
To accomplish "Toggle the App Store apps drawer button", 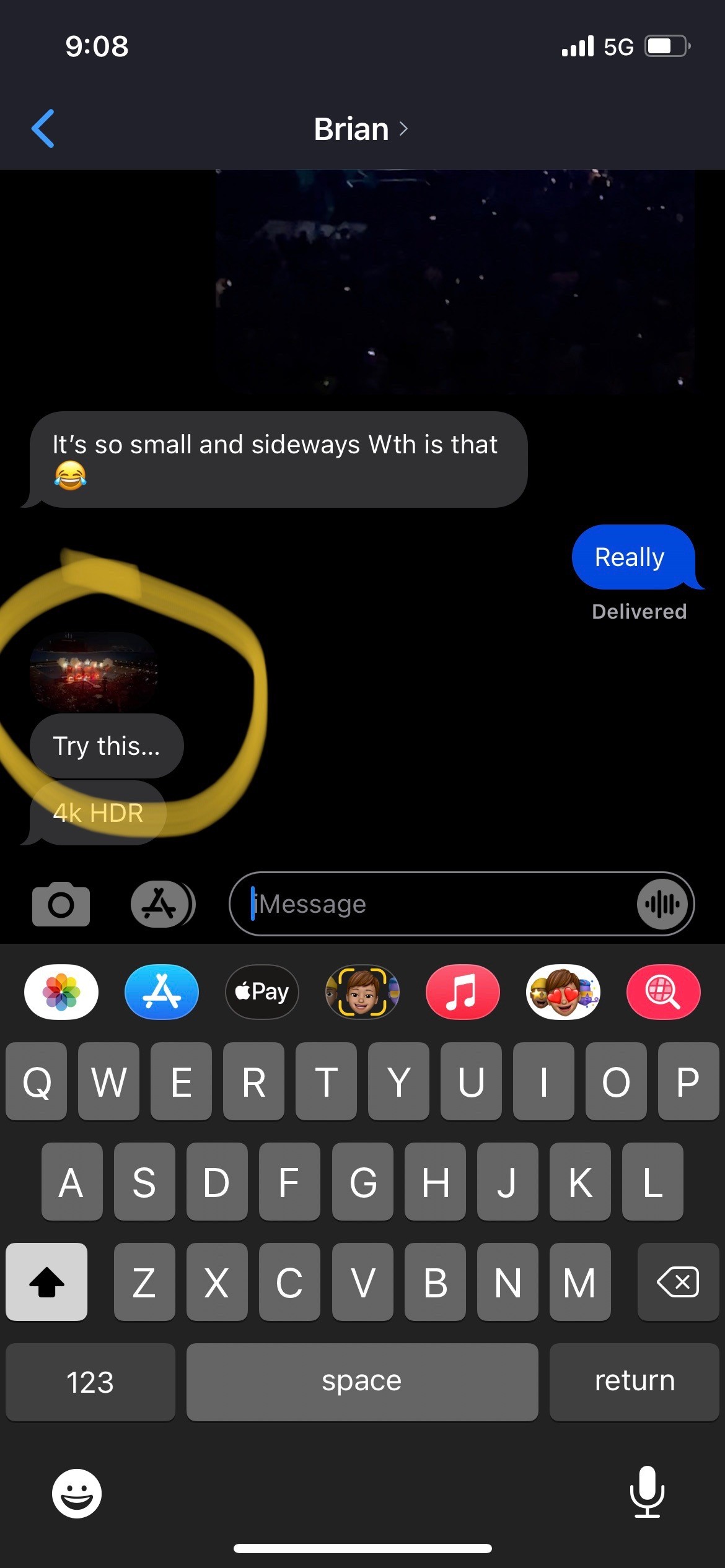I will click(x=162, y=904).
